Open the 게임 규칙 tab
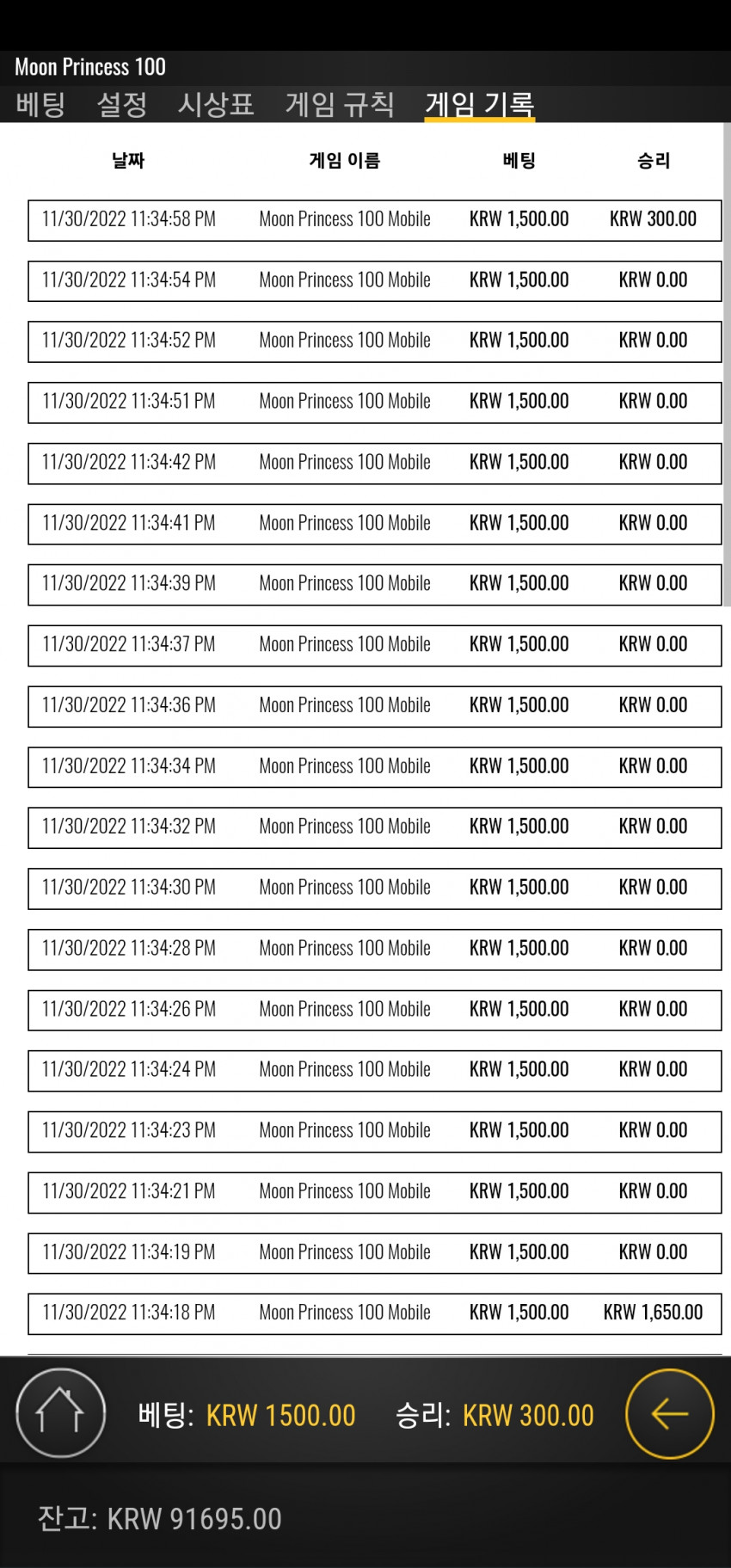Image resolution: width=731 pixels, height=1568 pixels. tap(340, 105)
